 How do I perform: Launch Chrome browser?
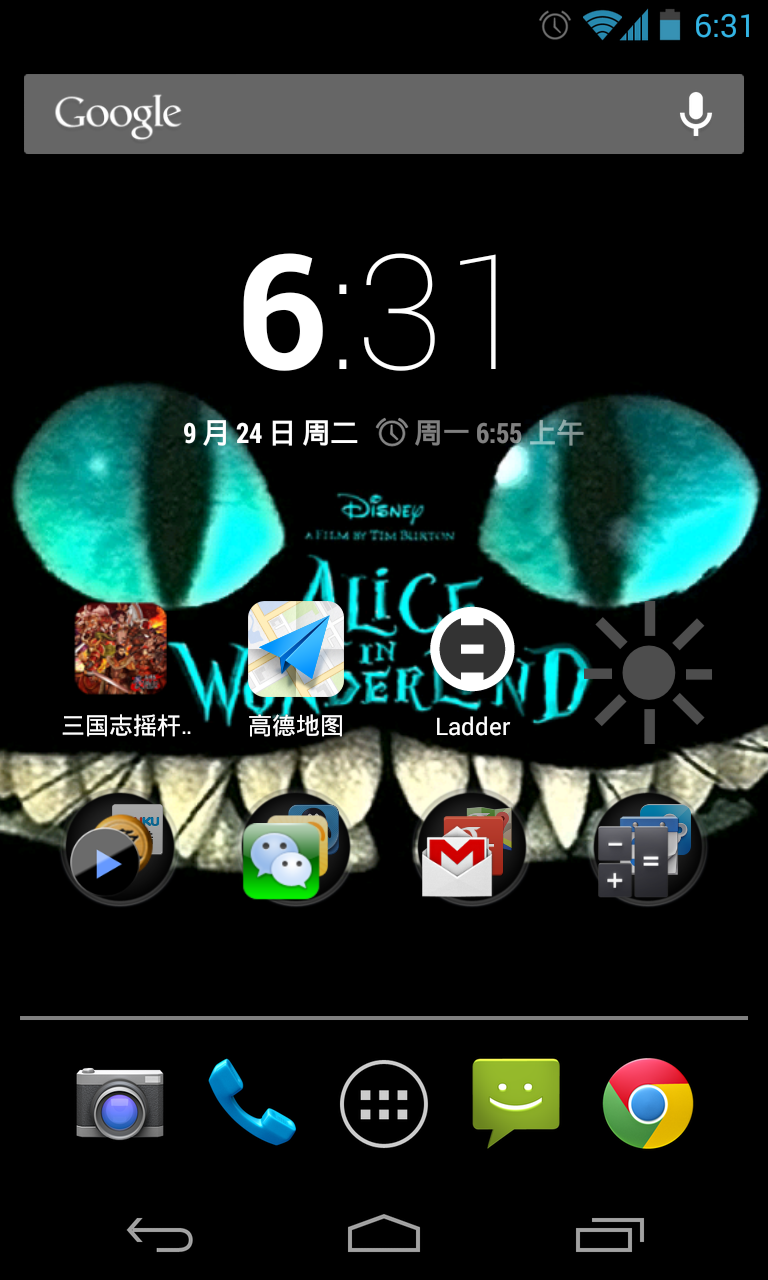coord(648,1103)
